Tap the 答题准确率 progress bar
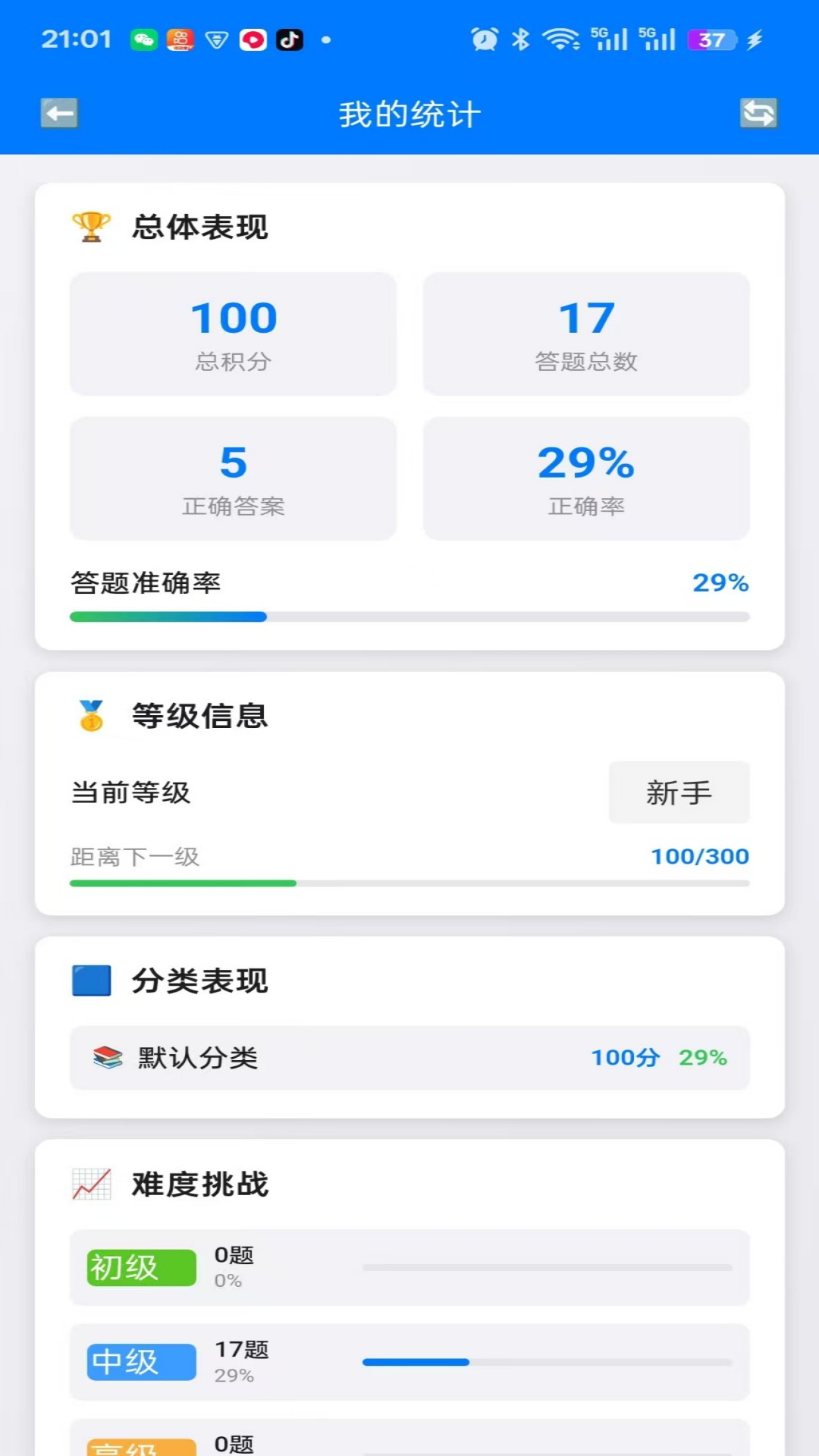 pyautogui.click(x=409, y=617)
